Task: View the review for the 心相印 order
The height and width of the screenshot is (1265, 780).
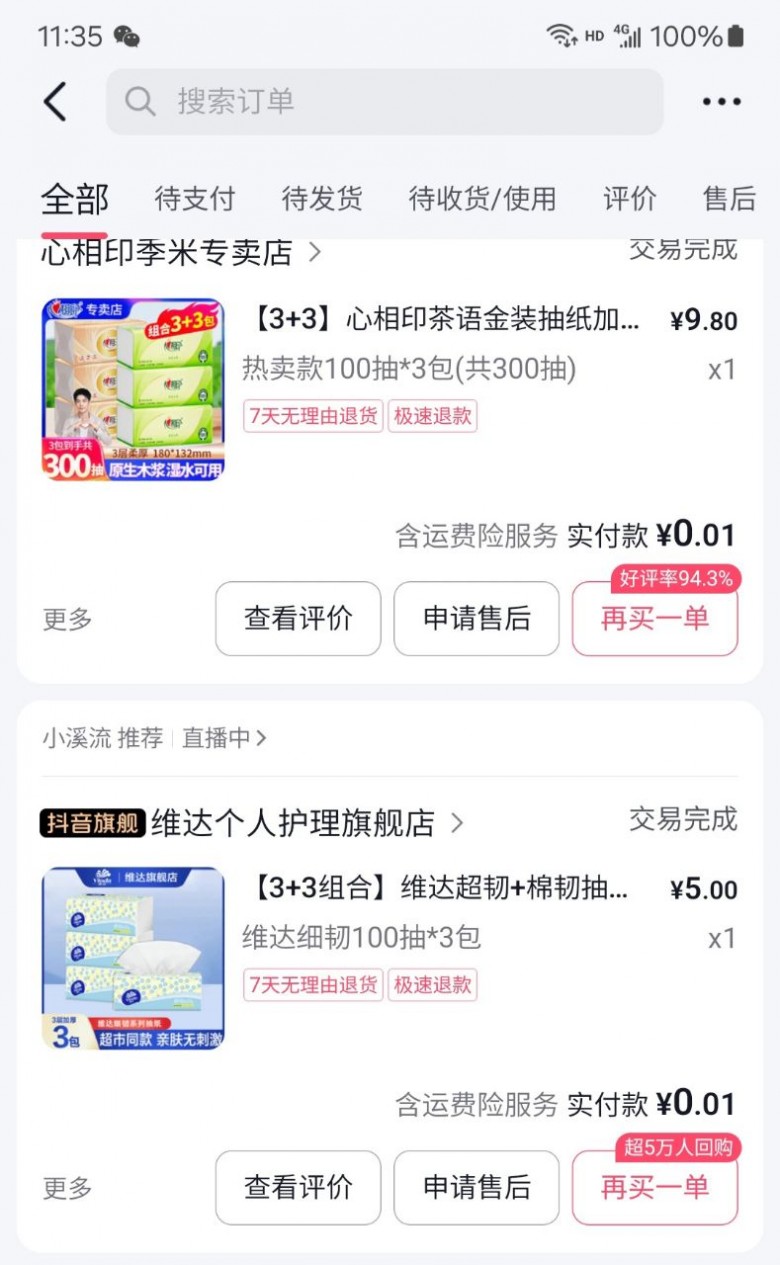Action: tap(298, 619)
